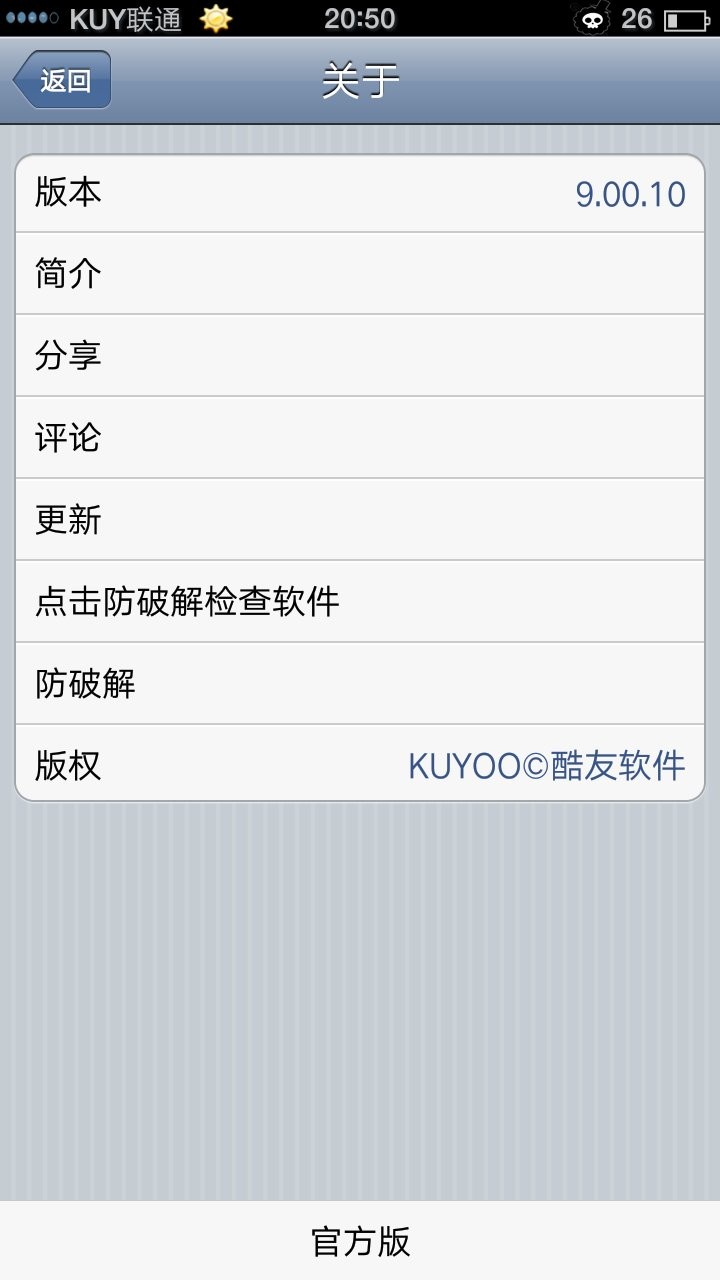Tap the 官方版 label at the bottom
This screenshot has height=1280, width=720.
(x=360, y=1243)
